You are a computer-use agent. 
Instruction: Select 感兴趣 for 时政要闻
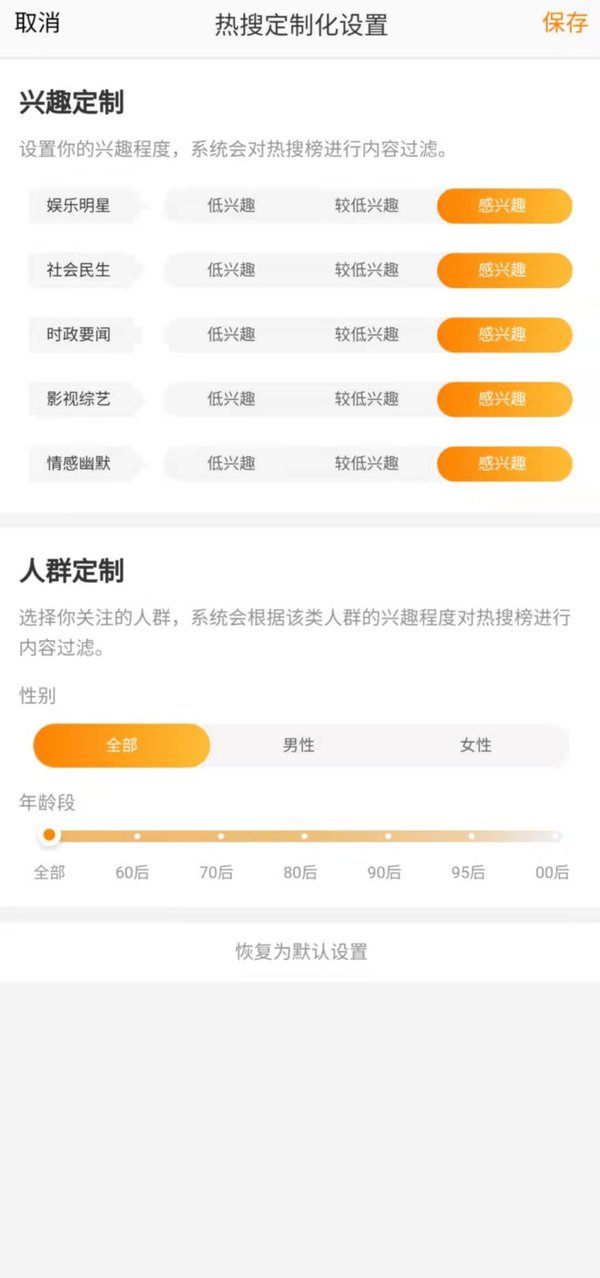click(x=504, y=335)
